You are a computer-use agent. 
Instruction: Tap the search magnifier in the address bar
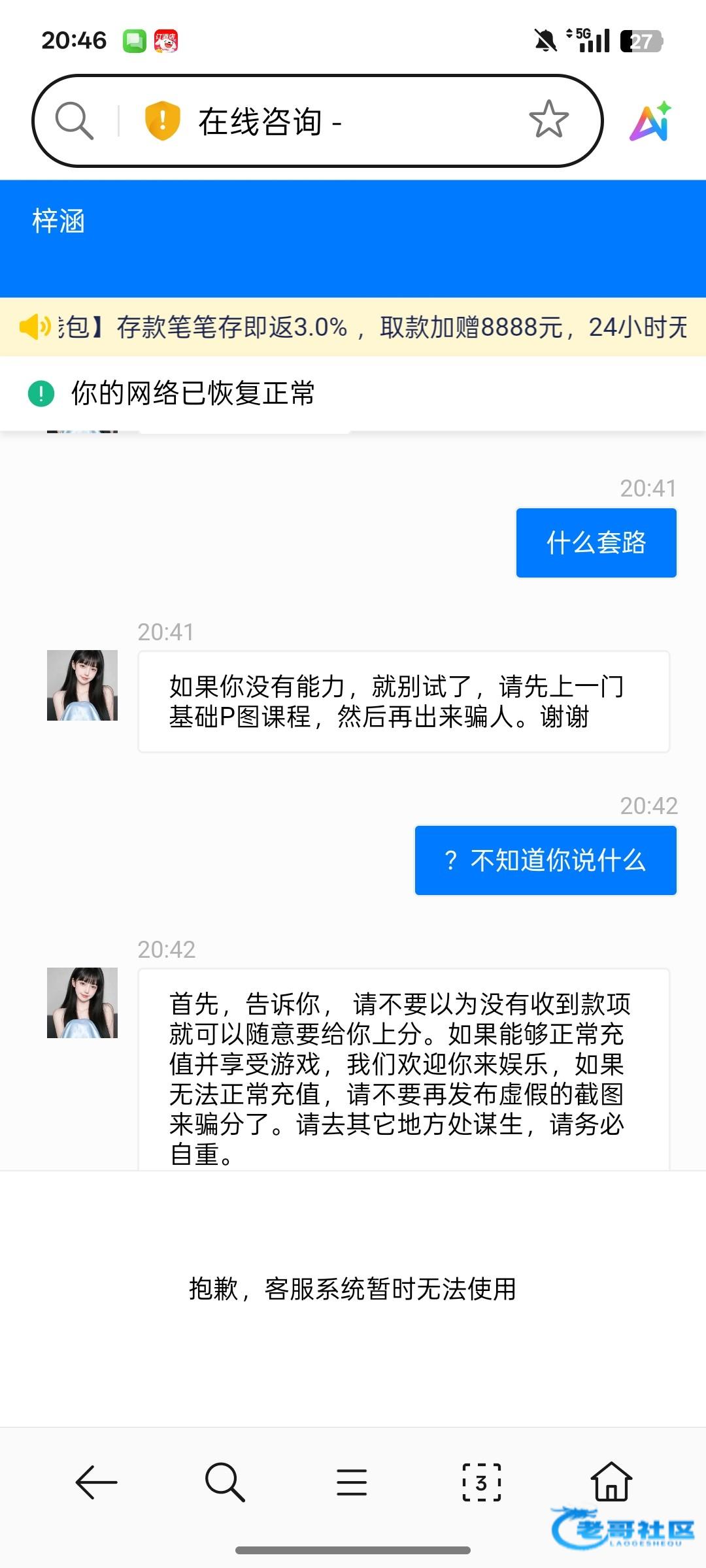click(74, 121)
